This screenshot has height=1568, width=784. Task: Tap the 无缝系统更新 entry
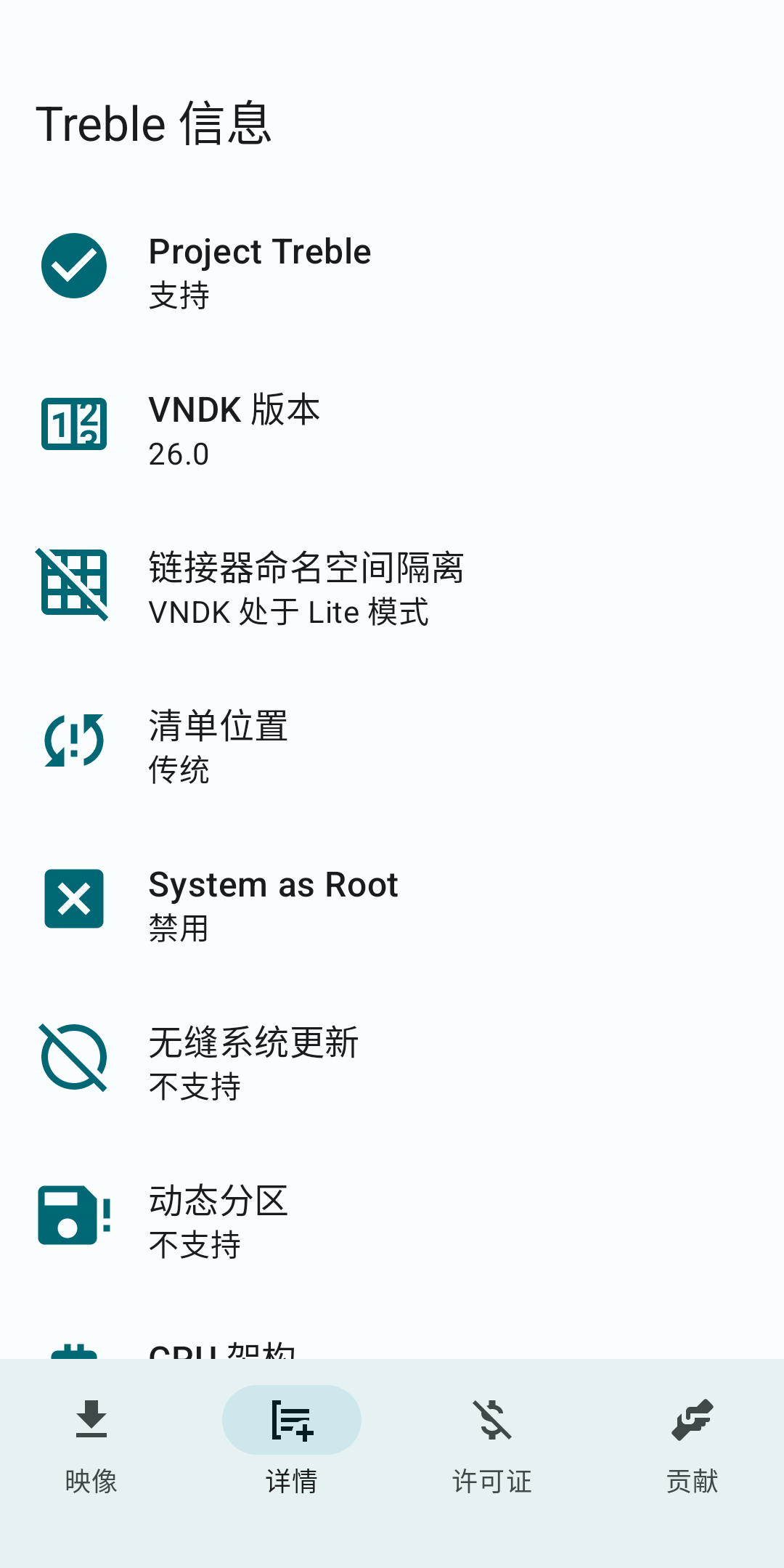click(392, 1063)
